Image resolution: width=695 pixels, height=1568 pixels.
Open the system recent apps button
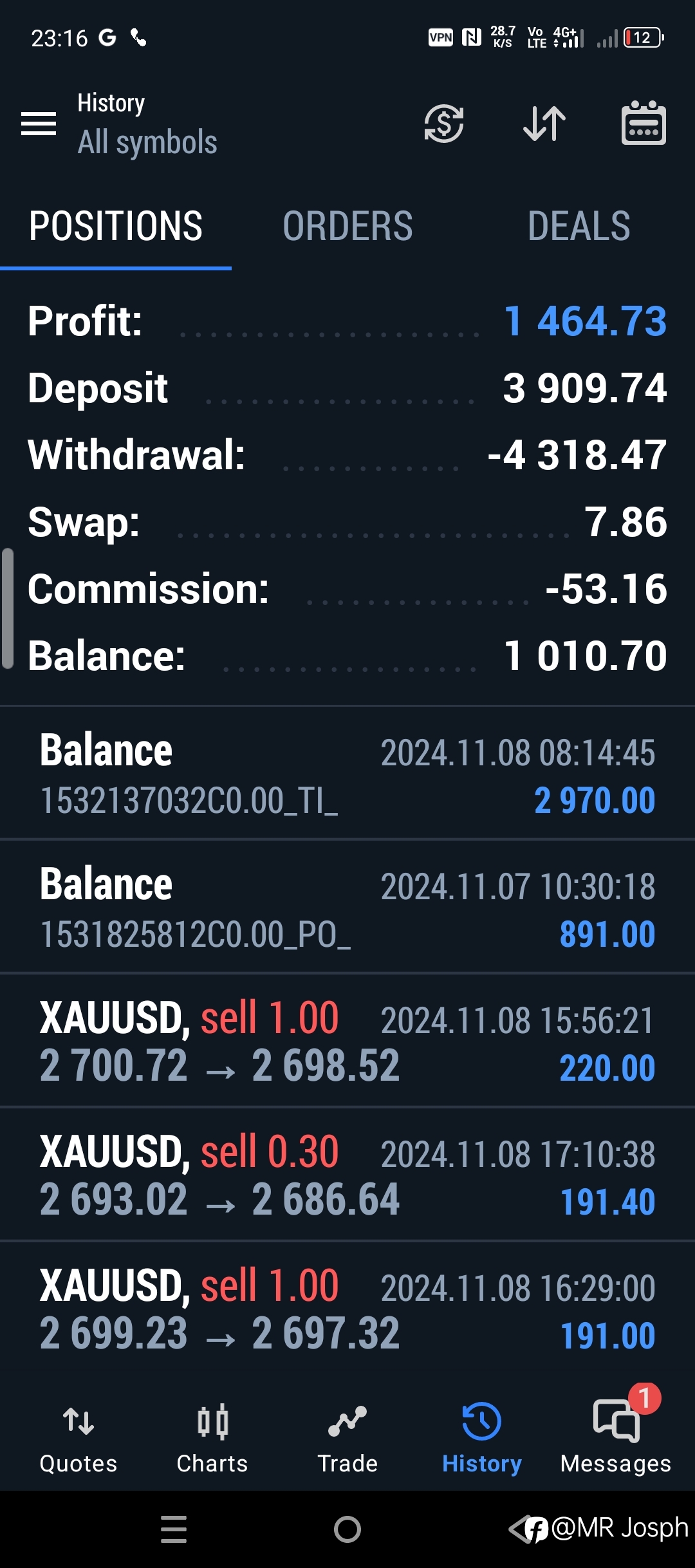(174, 1529)
